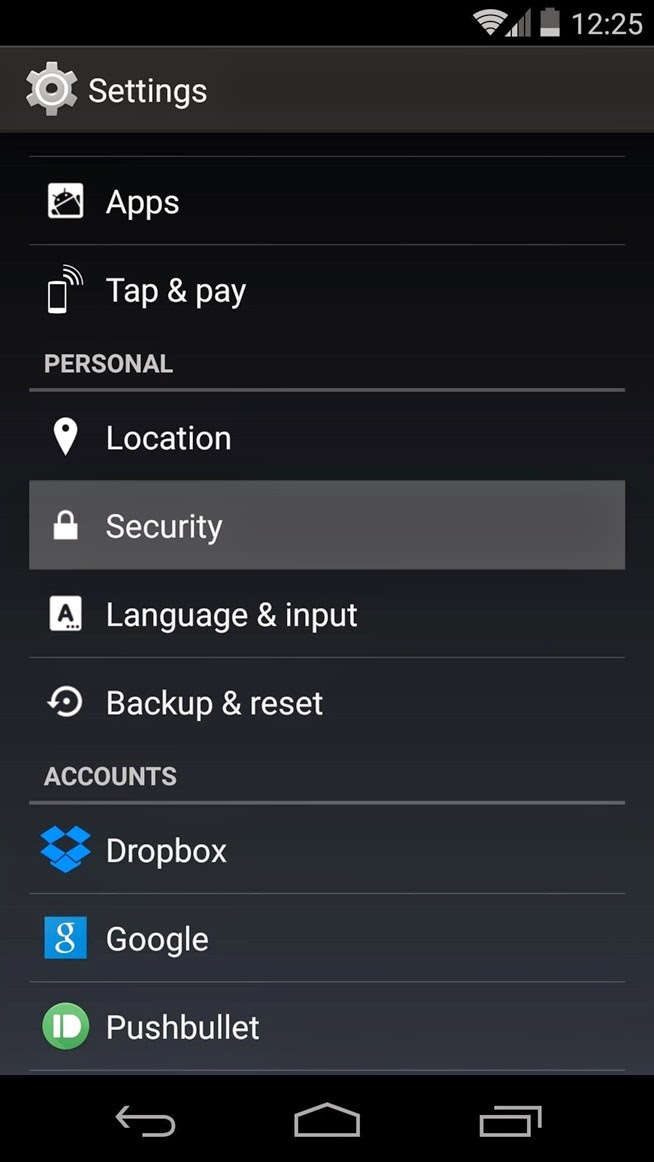The image size is (654, 1162).
Task: Go to Backup & reset
Action: click(x=327, y=703)
